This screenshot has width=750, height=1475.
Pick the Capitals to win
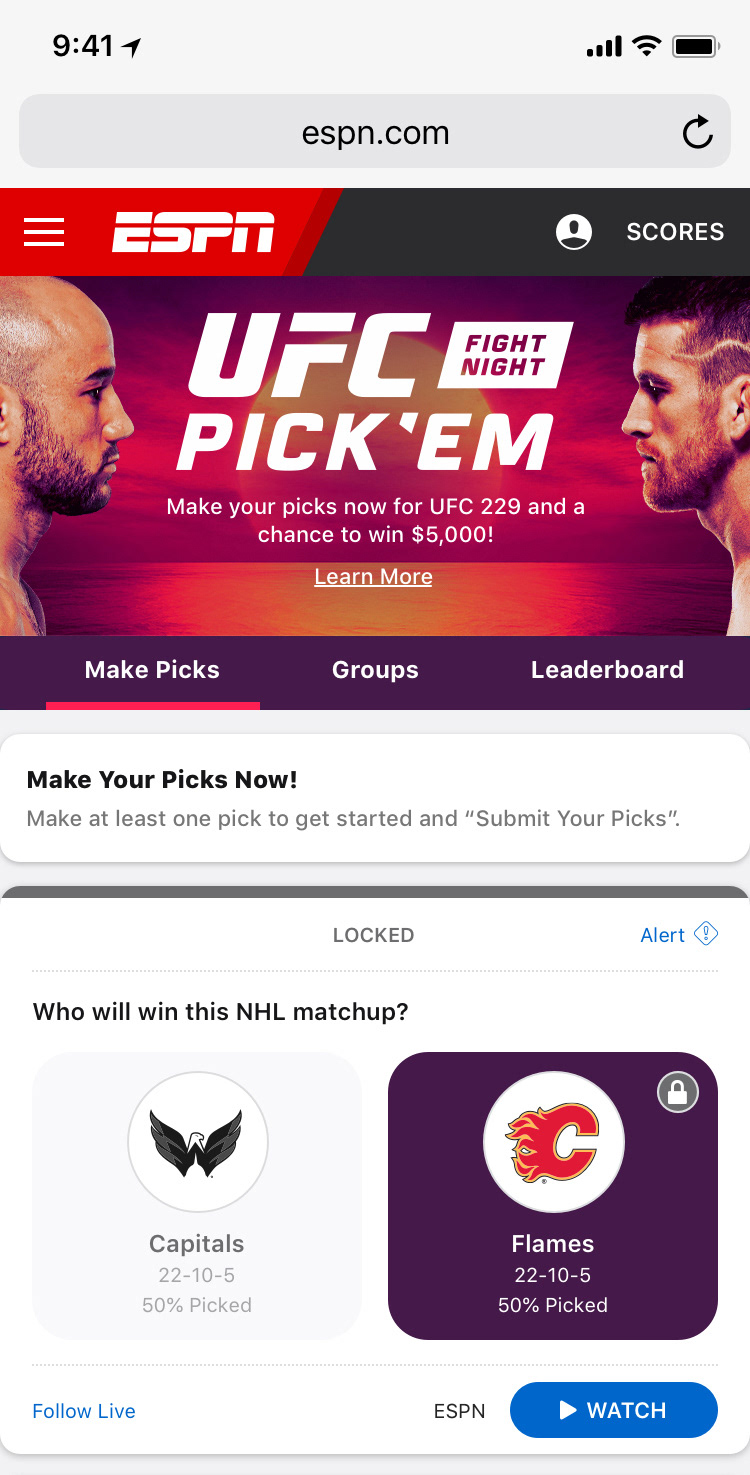pos(197,1195)
